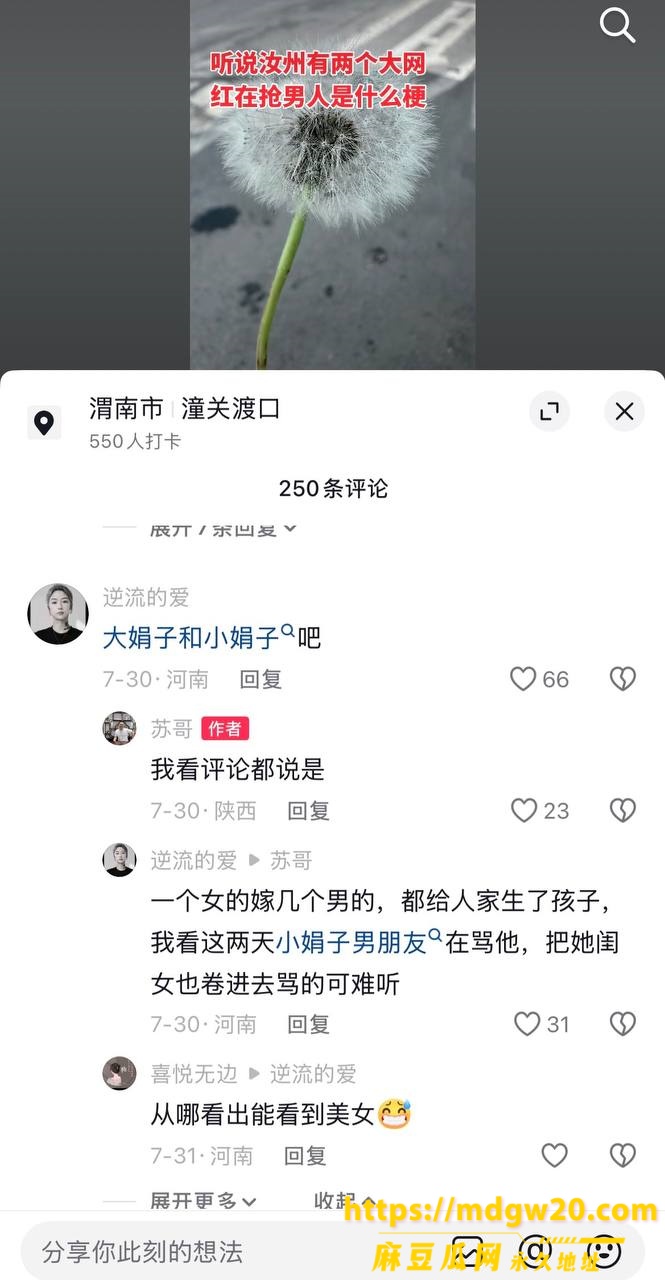This screenshot has width=665, height=1280.
Task: Expand more replies with 展开更多
Action: point(203,1200)
